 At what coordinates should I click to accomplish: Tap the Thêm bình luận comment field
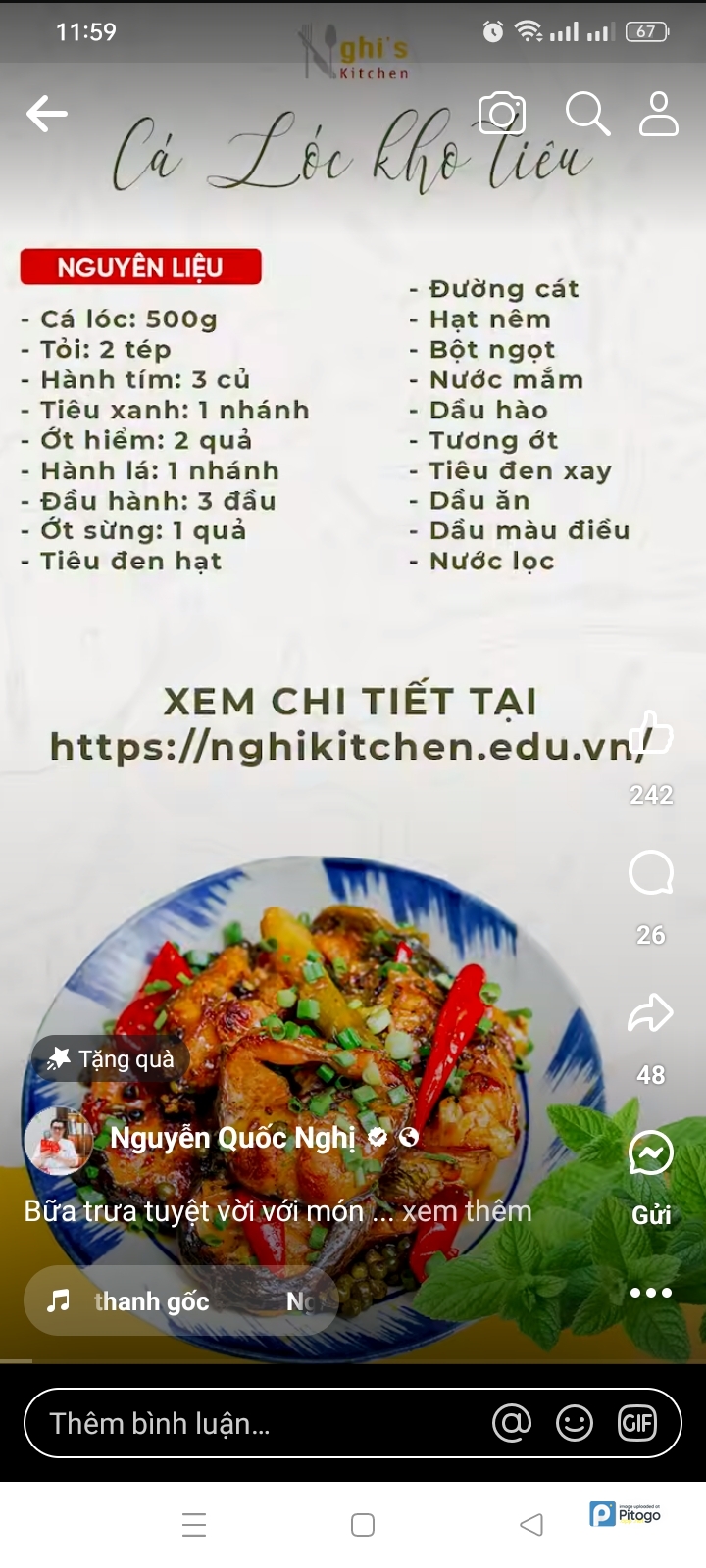255,1423
